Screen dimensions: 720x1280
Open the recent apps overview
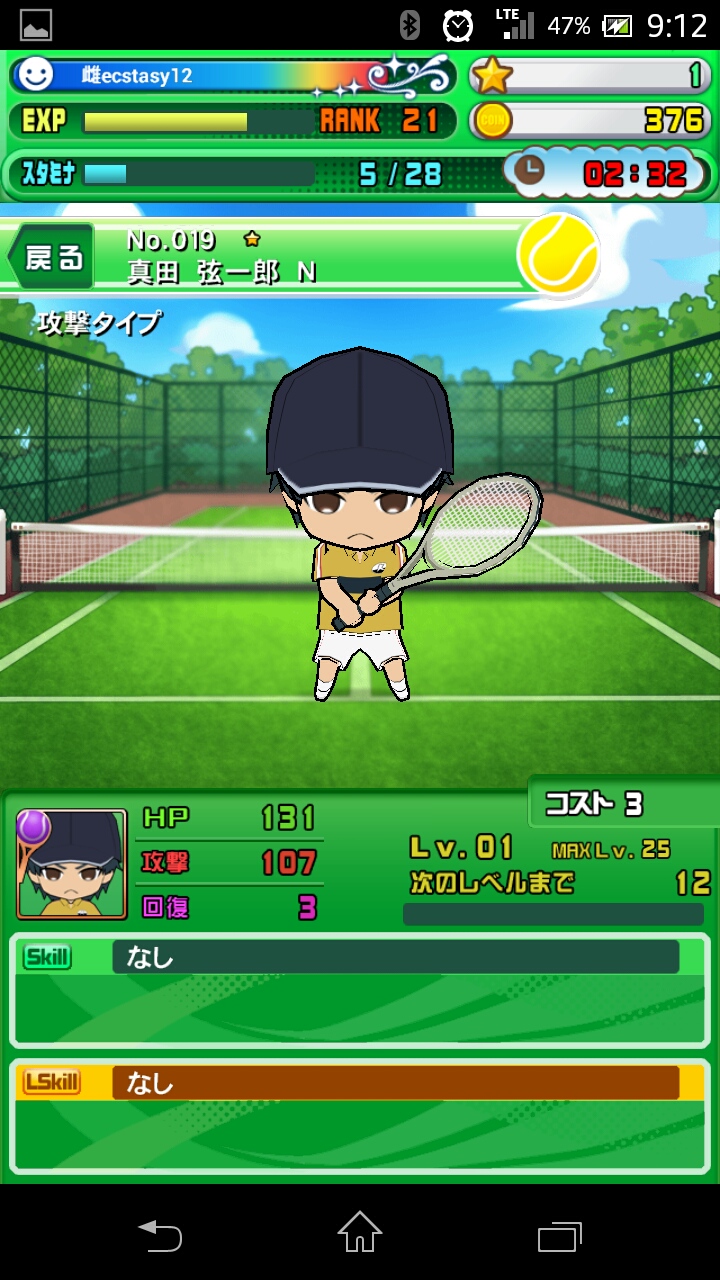559,1236
